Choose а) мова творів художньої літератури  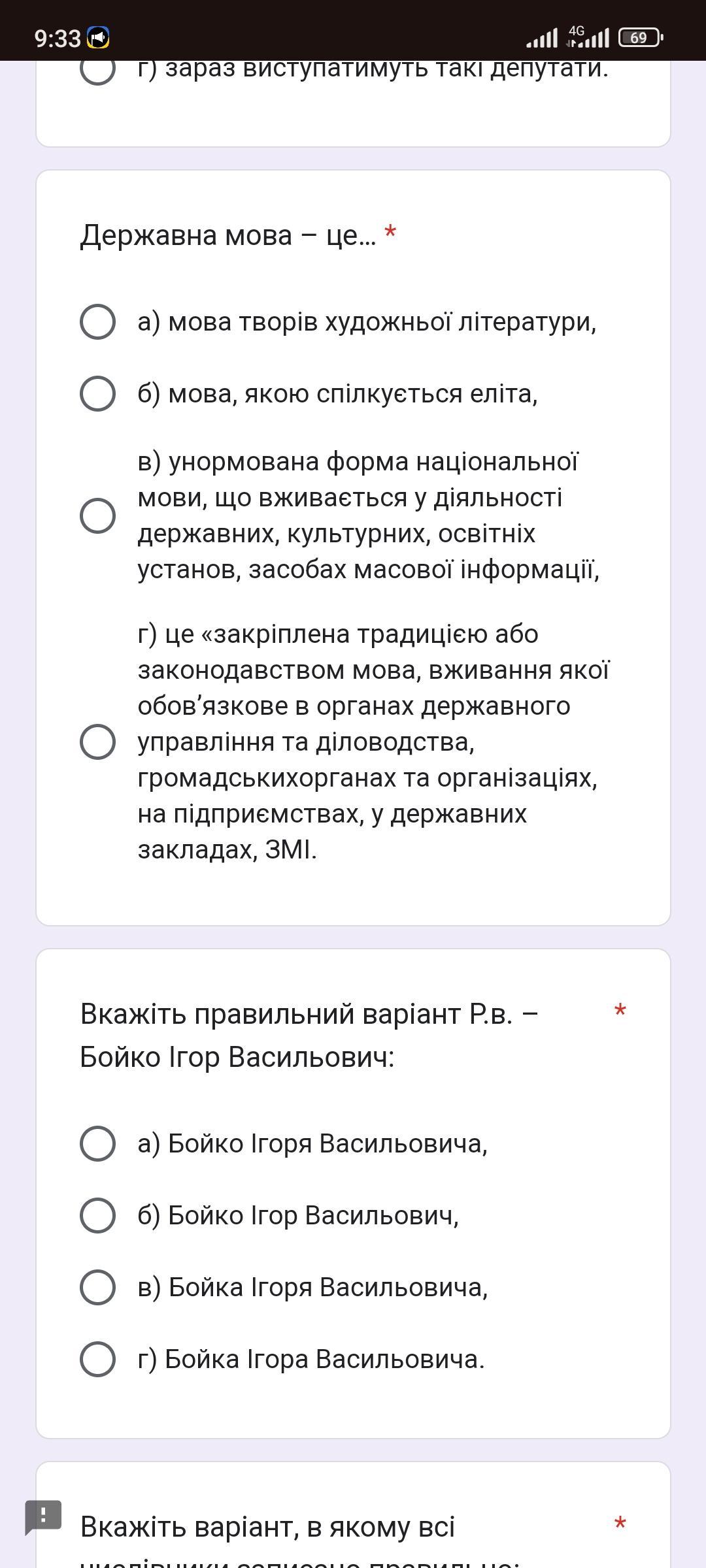97,321
